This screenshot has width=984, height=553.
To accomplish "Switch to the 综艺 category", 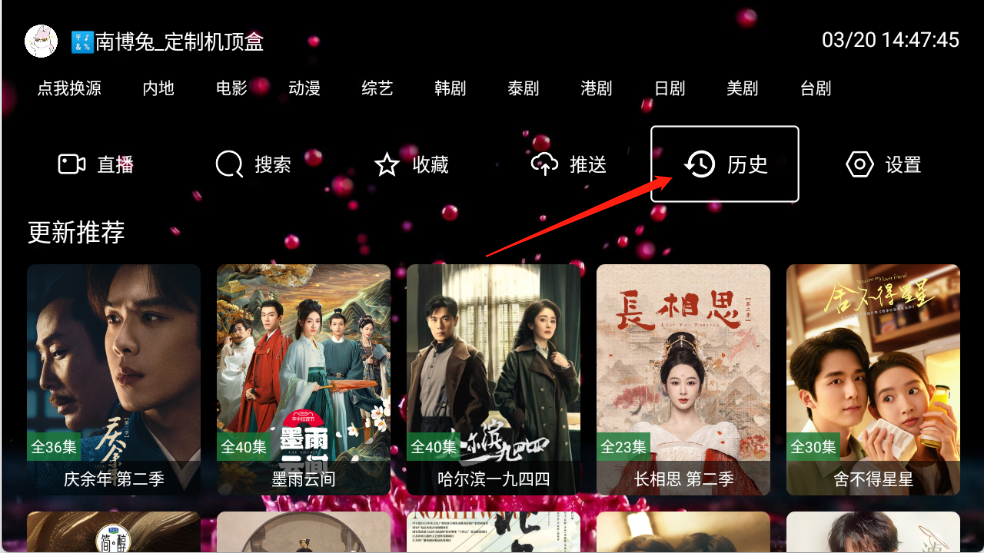I will click(x=377, y=88).
